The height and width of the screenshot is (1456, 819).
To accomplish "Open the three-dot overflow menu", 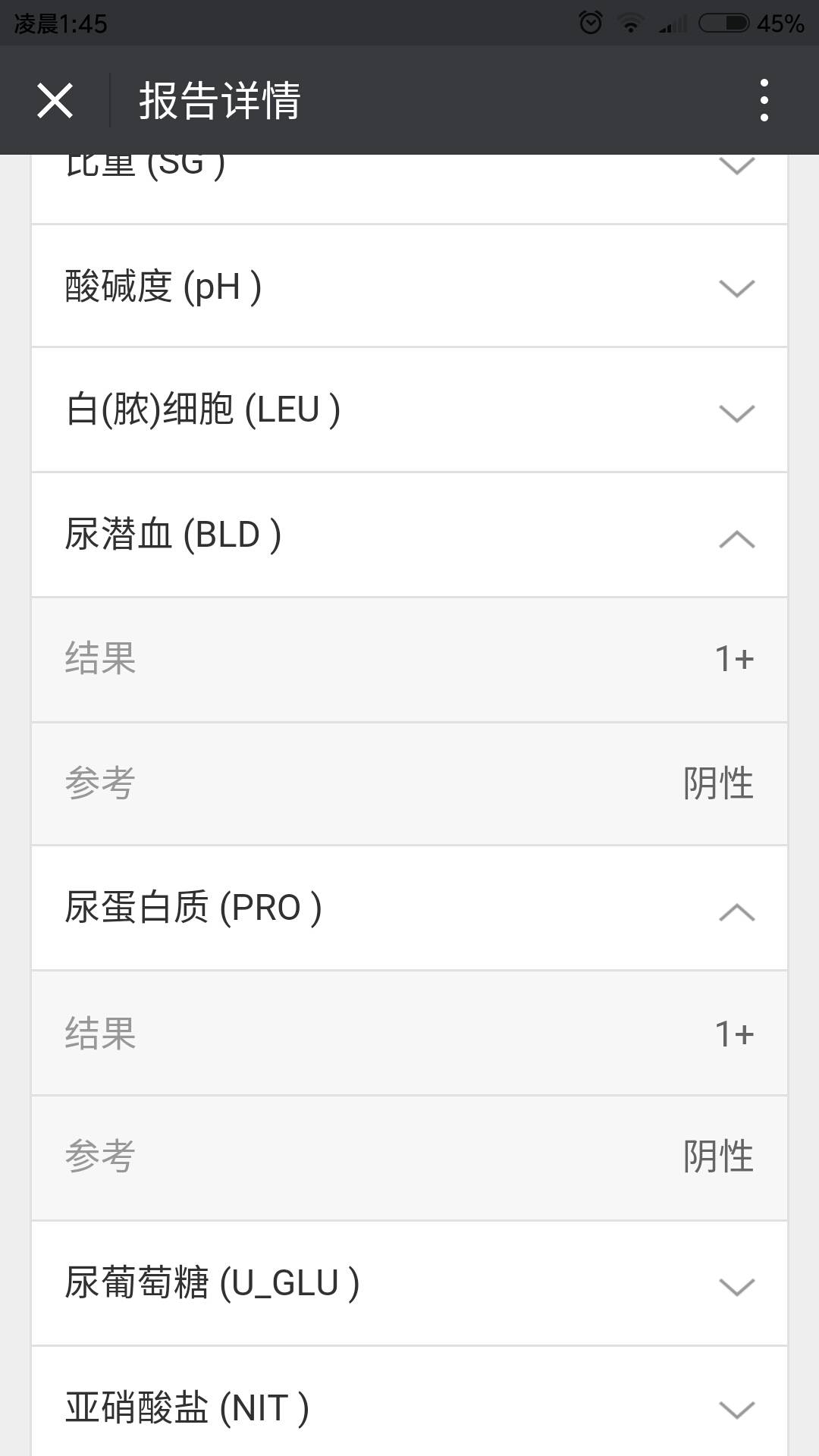I will click(764, 100).
